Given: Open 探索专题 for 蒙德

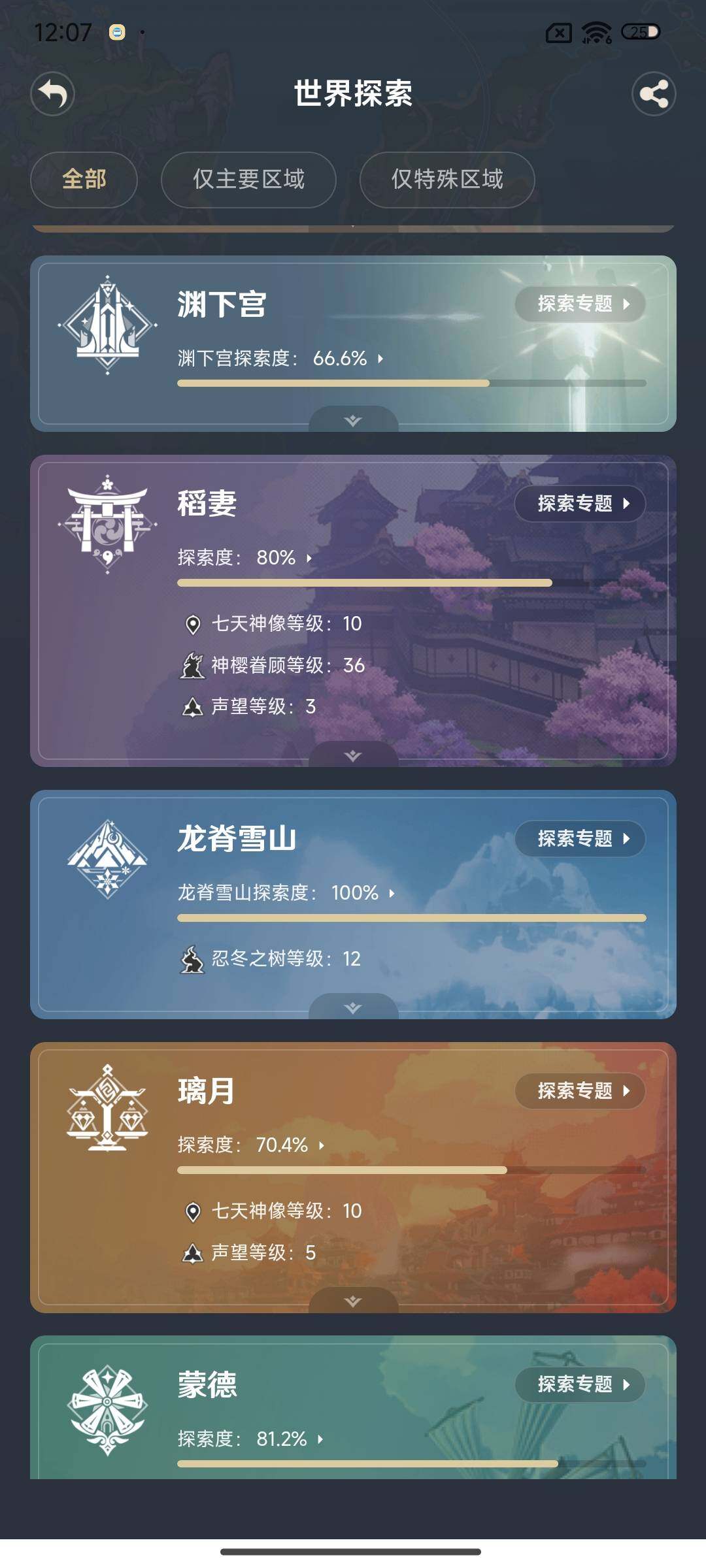Looking at the screenshot, I should click(x=580, y=1384).
